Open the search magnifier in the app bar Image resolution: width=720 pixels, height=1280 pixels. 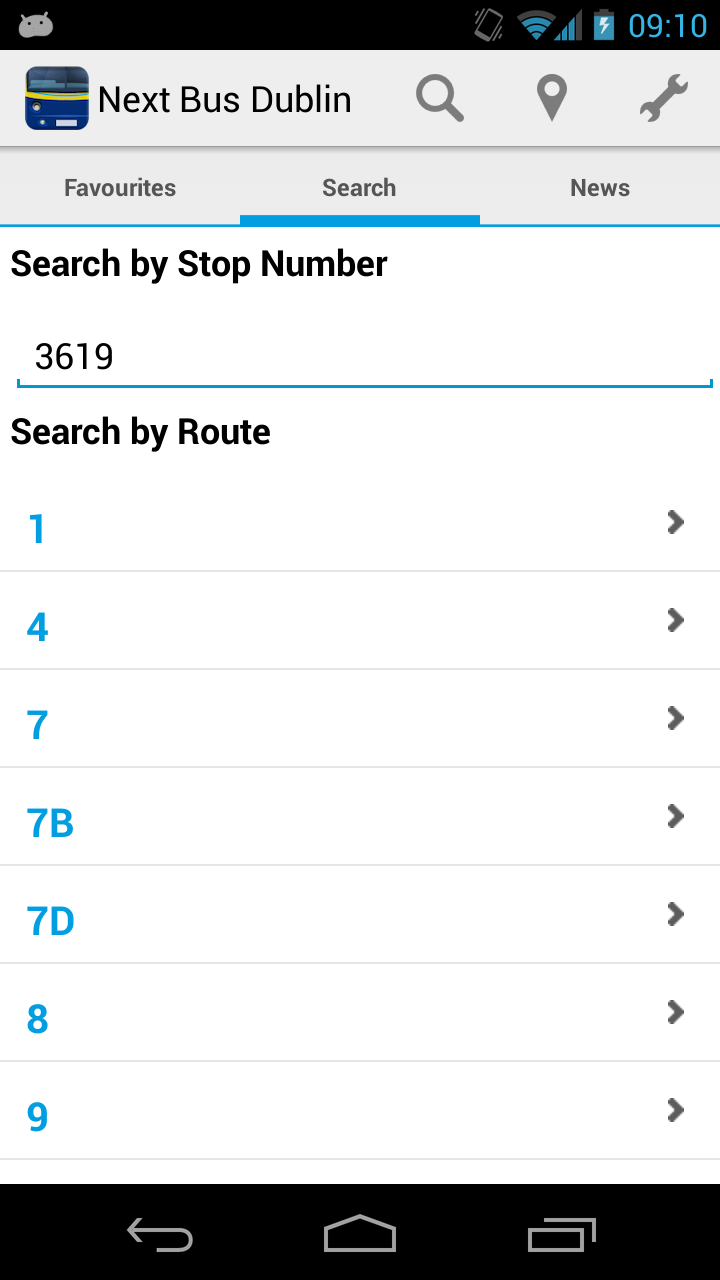click(x=440, y=99)
